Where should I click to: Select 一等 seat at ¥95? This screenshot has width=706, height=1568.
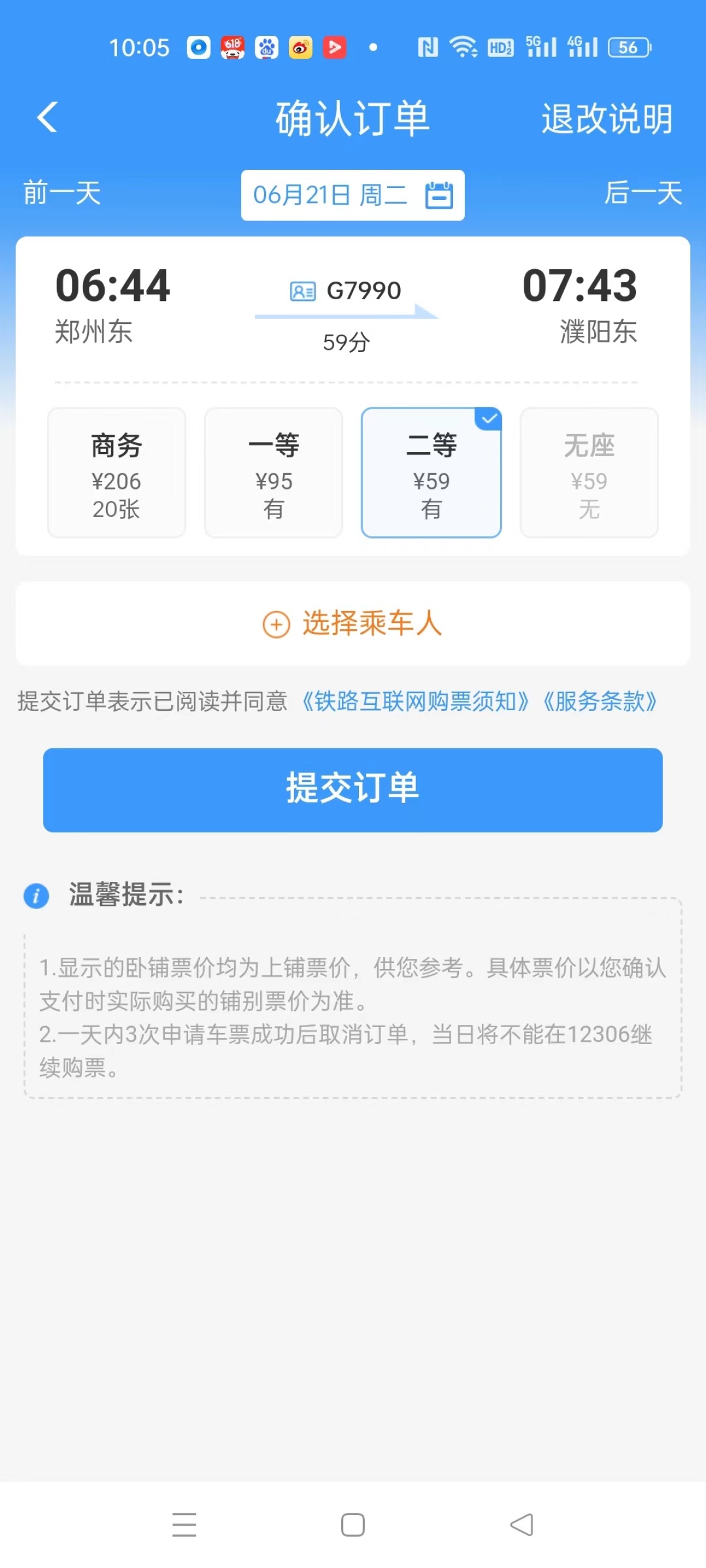tap(274, 473)
